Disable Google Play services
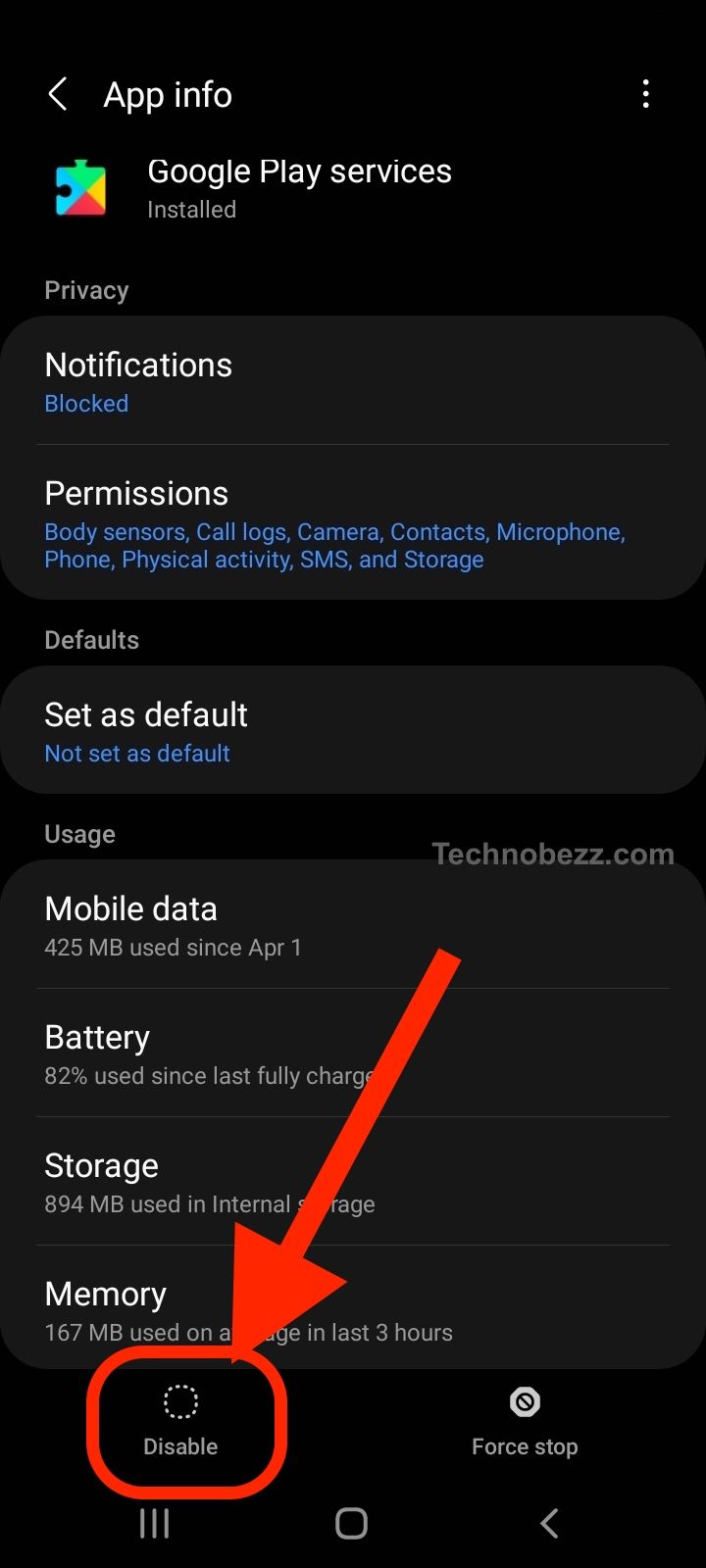The image size is (706, 1568). click(x=180, y=1421)
